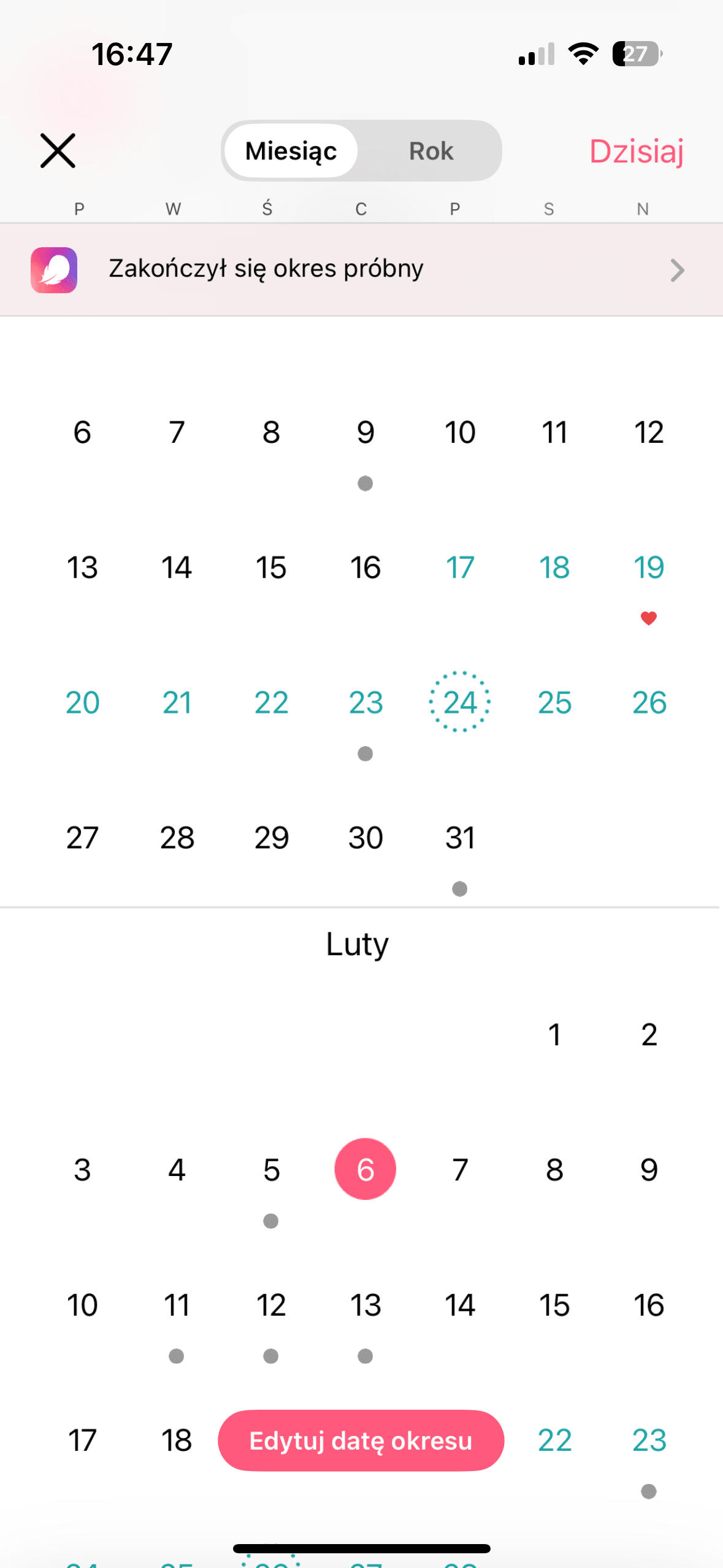
Task: Select the Miesiąc segment
Action: point(291,151)
